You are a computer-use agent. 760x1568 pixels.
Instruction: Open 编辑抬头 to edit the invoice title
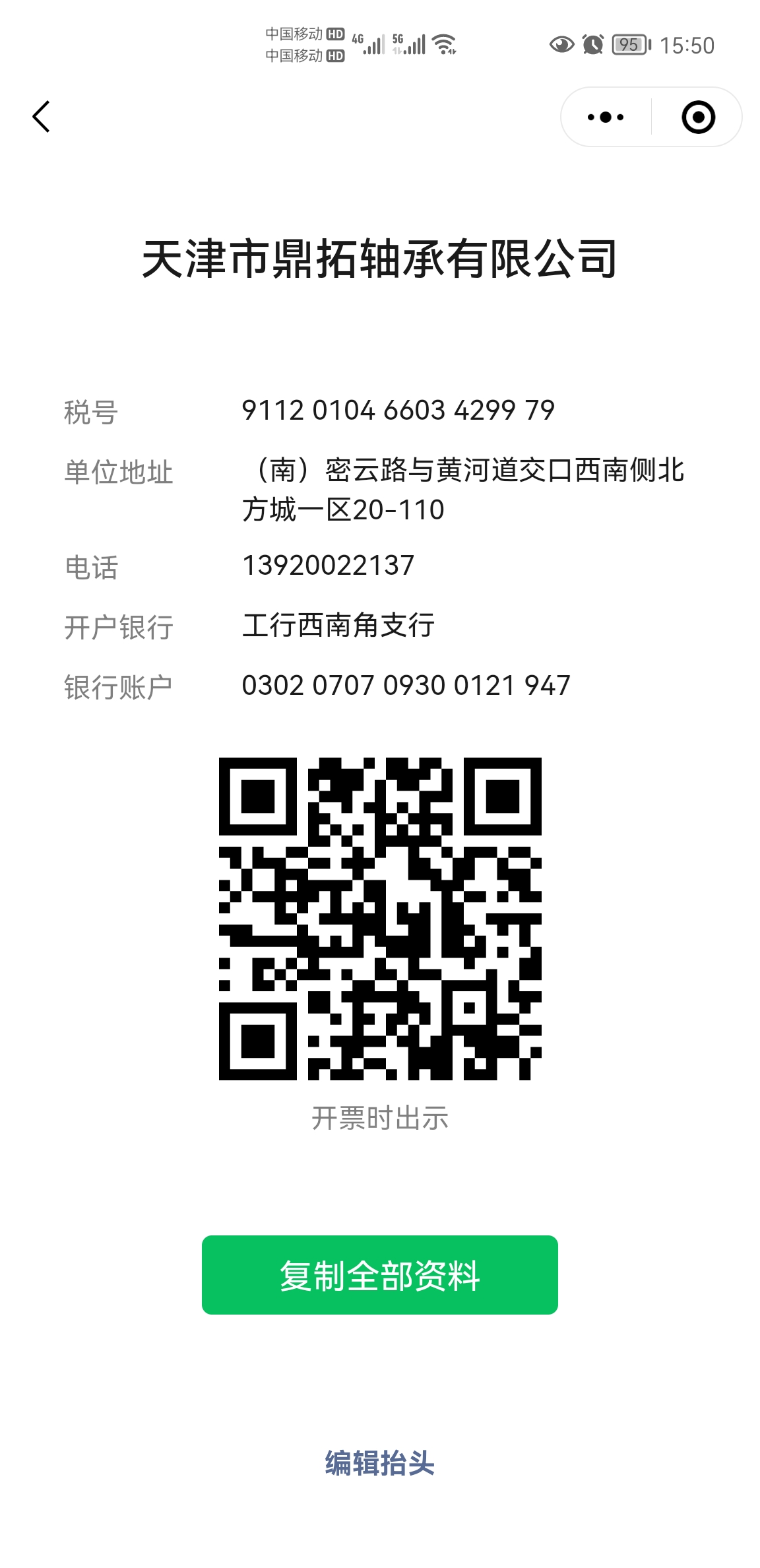(379, 1462)
